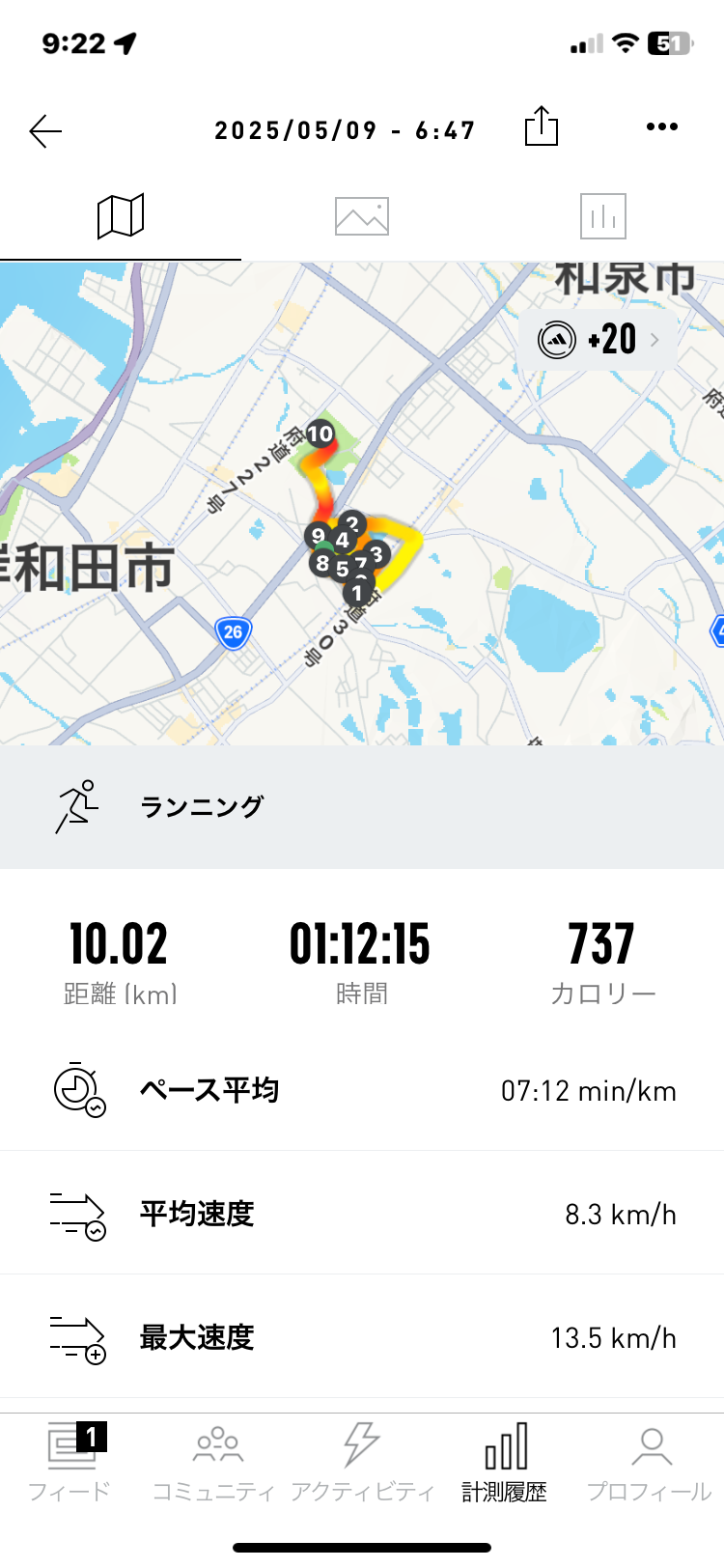Screen dimensions: 724x1568
Task: Go back with the arrow icon
Action: pos(45,131)
